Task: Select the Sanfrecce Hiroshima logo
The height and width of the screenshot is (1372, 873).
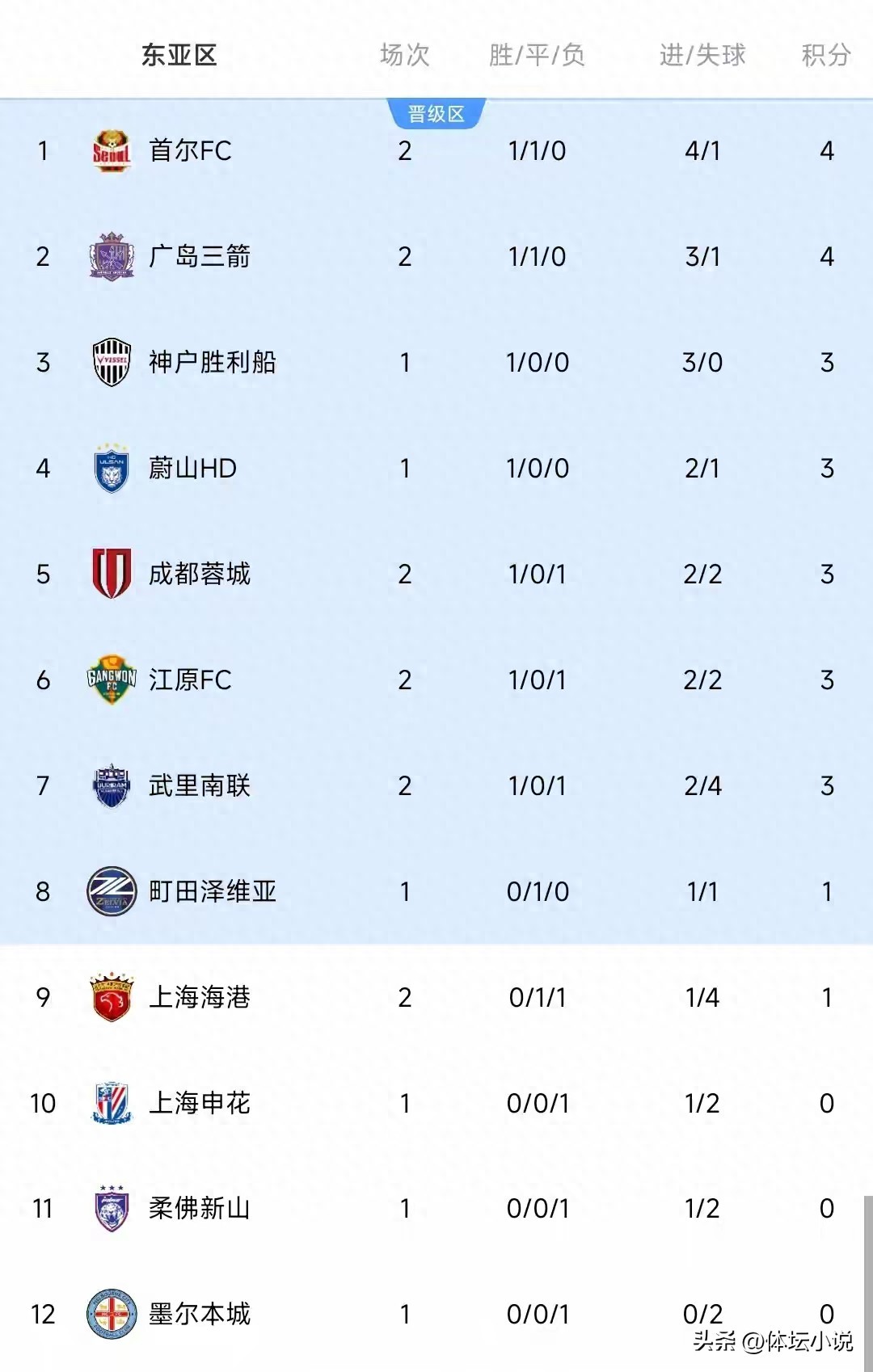Action: [111, 255]
